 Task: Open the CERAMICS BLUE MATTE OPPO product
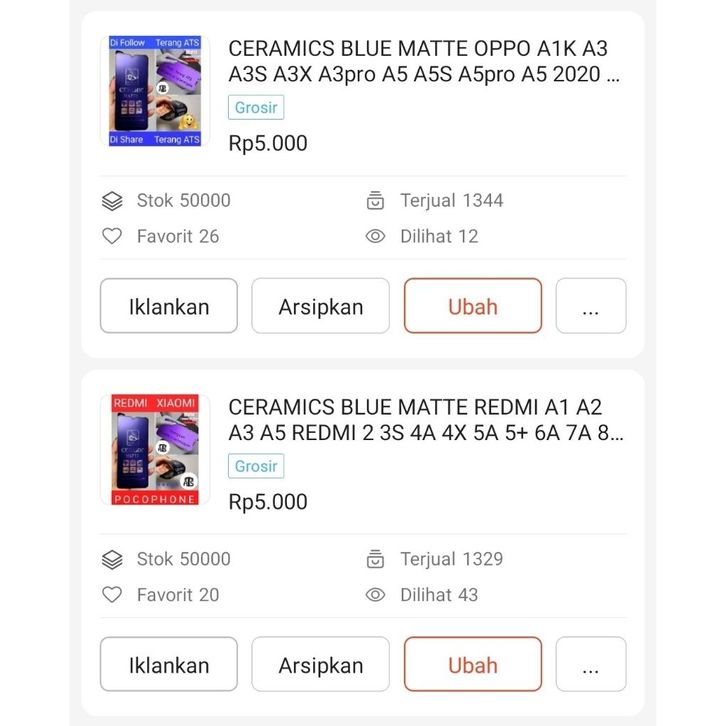[x=424, y=62]
